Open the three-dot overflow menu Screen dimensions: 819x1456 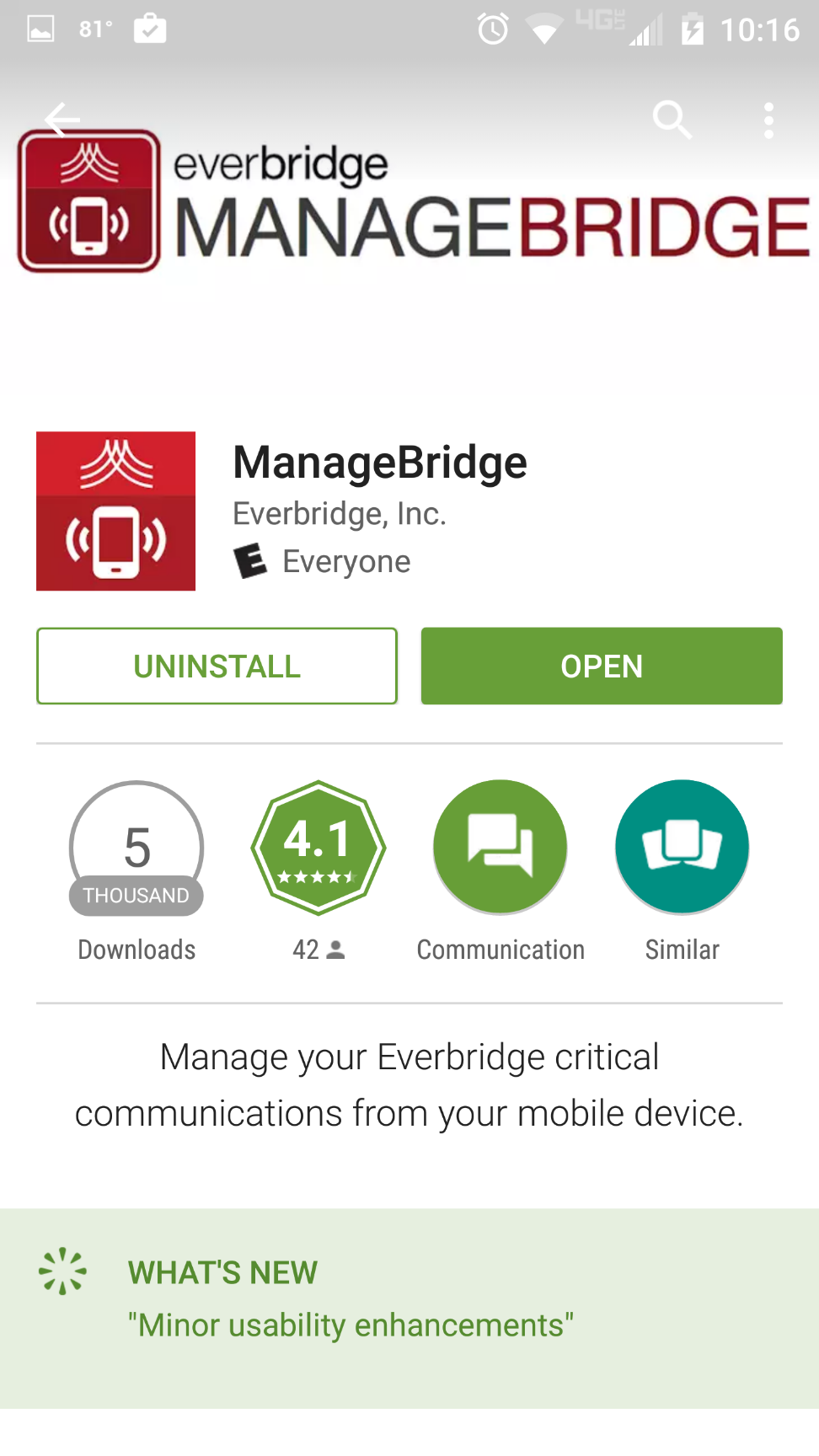(768, 120)
